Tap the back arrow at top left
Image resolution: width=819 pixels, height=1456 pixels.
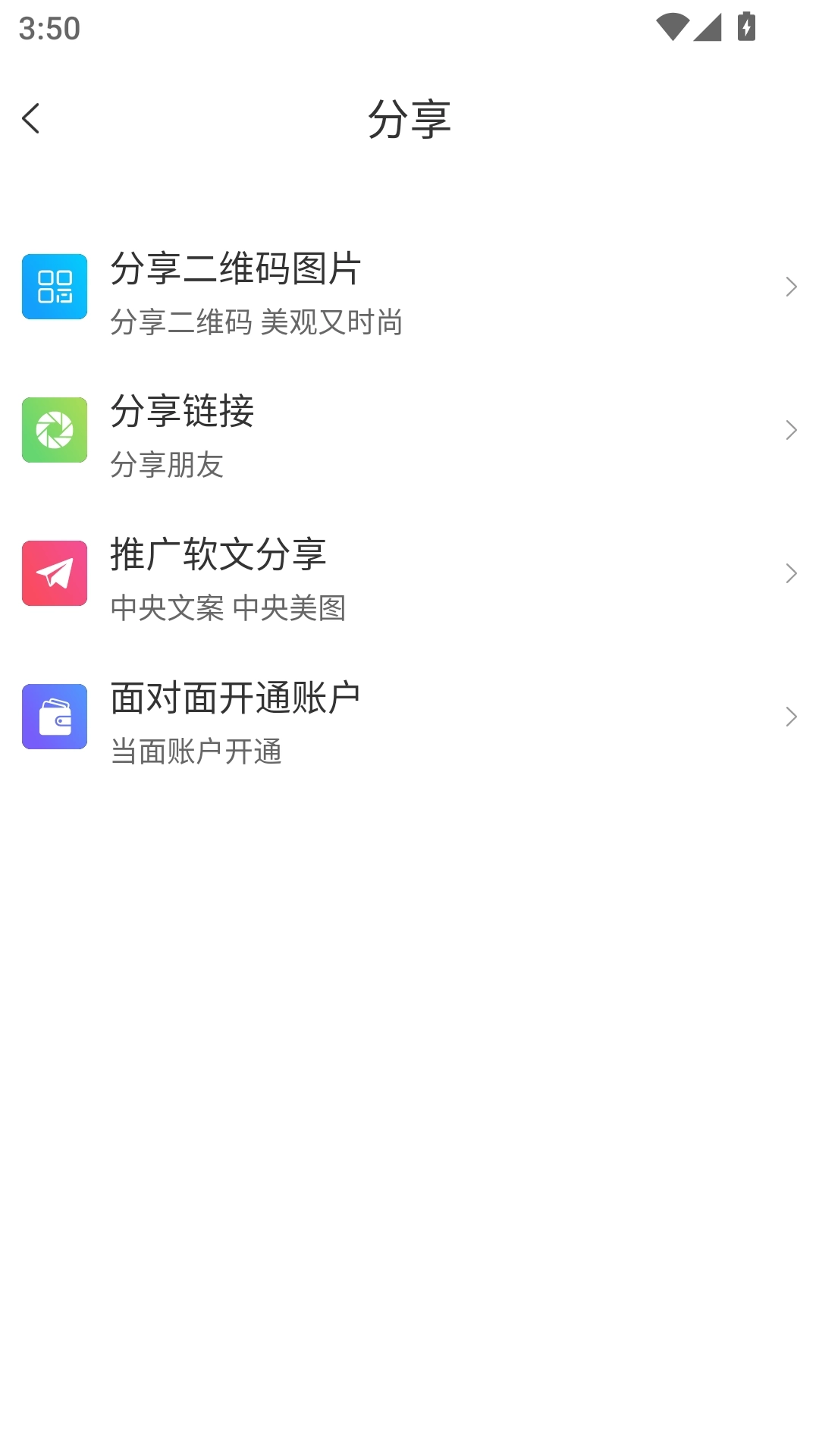[32, 118]
